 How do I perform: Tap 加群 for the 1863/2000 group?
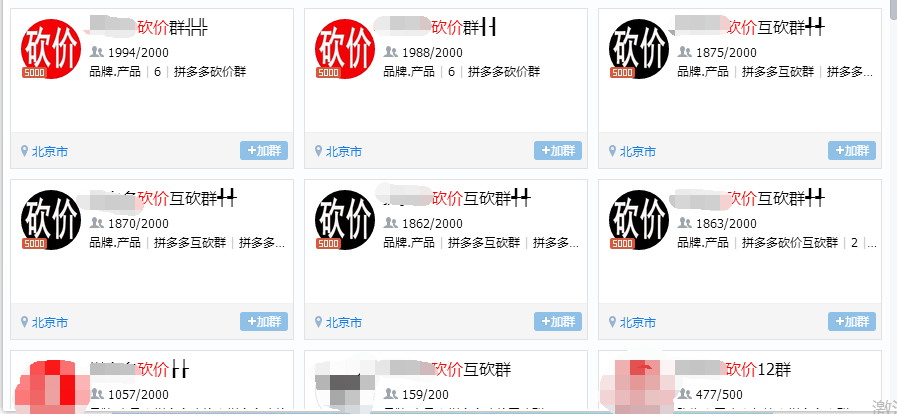point(852,322)
